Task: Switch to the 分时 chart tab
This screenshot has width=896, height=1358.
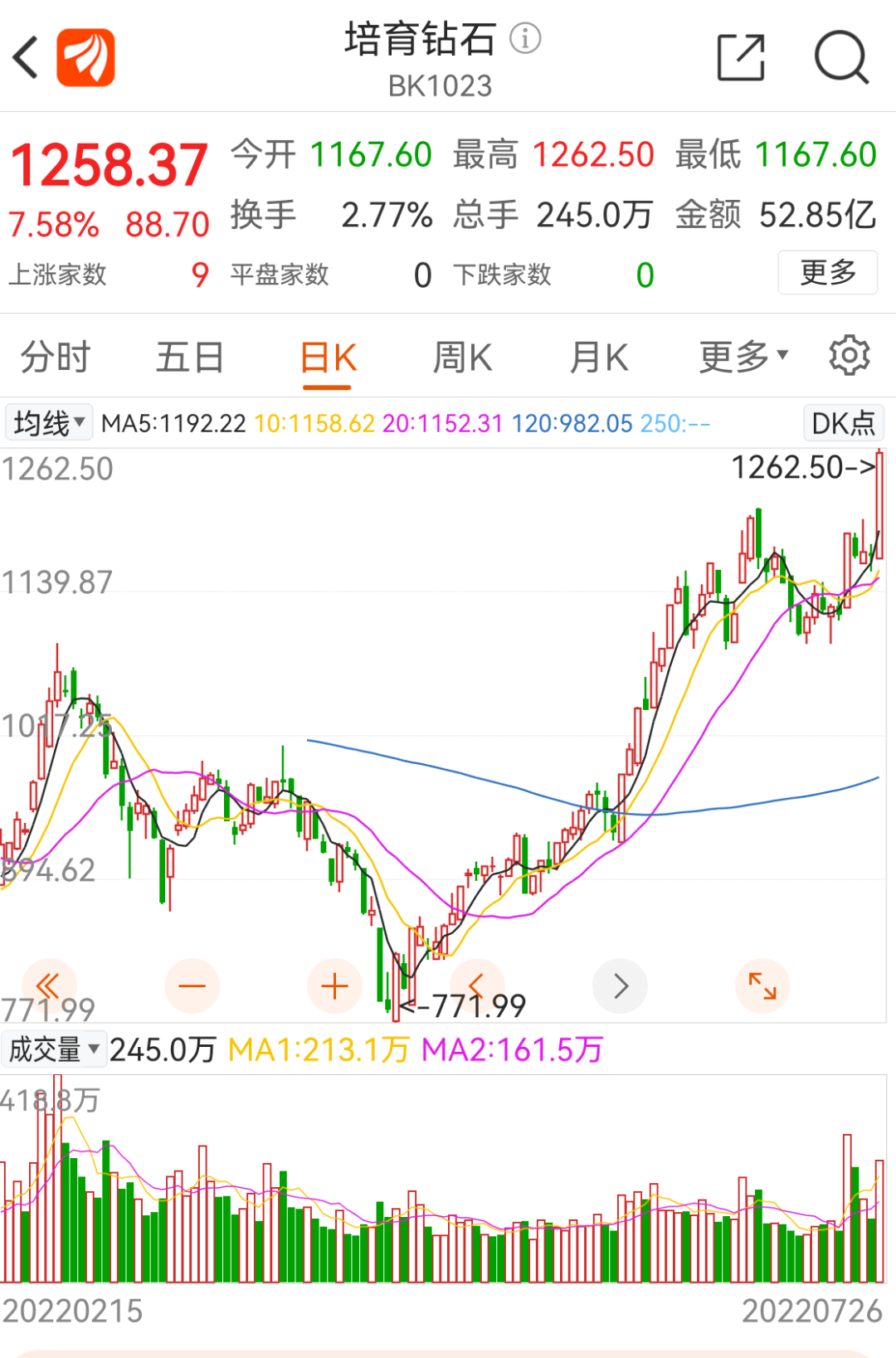Action: [x=56, y=358]
